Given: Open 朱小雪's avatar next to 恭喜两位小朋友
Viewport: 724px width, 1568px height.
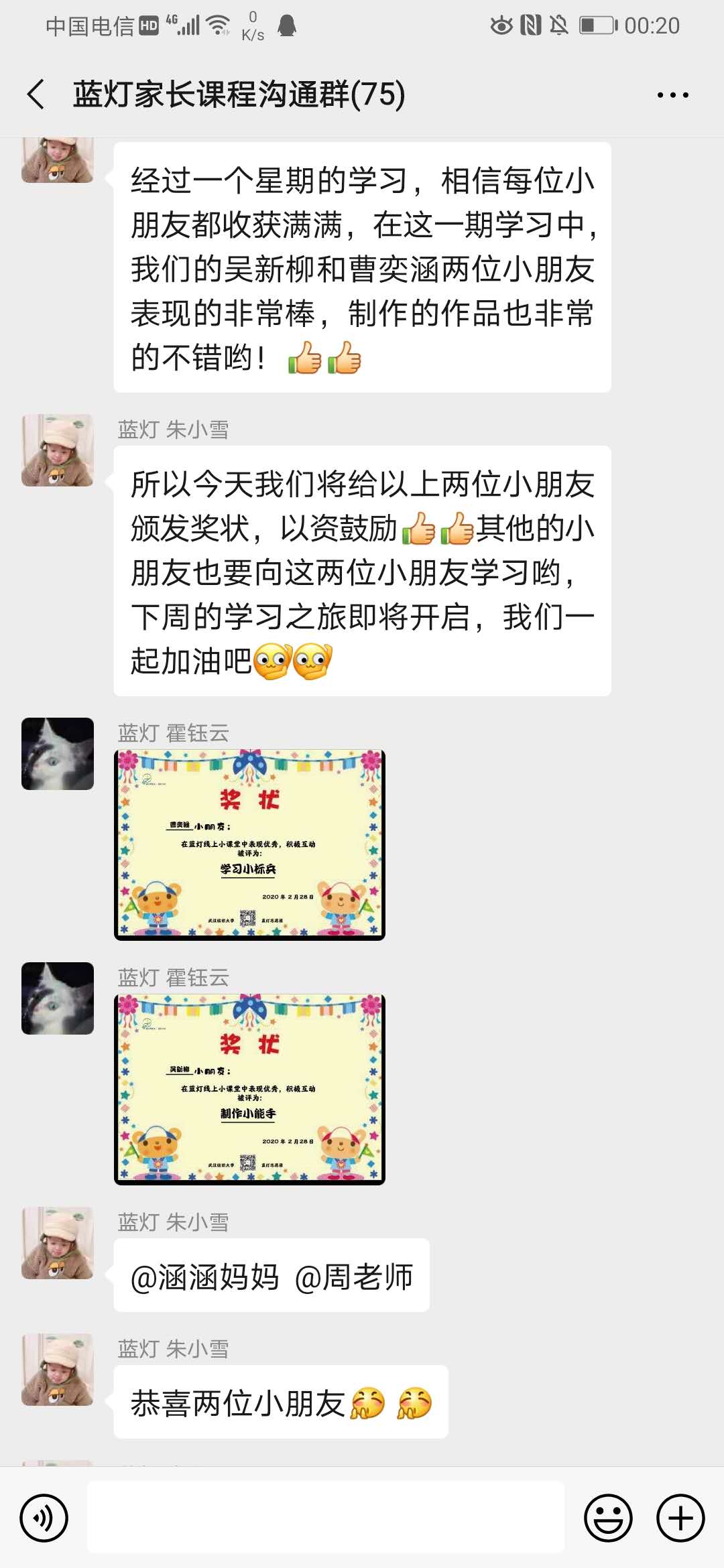Looking at the screenshot, I should coord(58,1370).
